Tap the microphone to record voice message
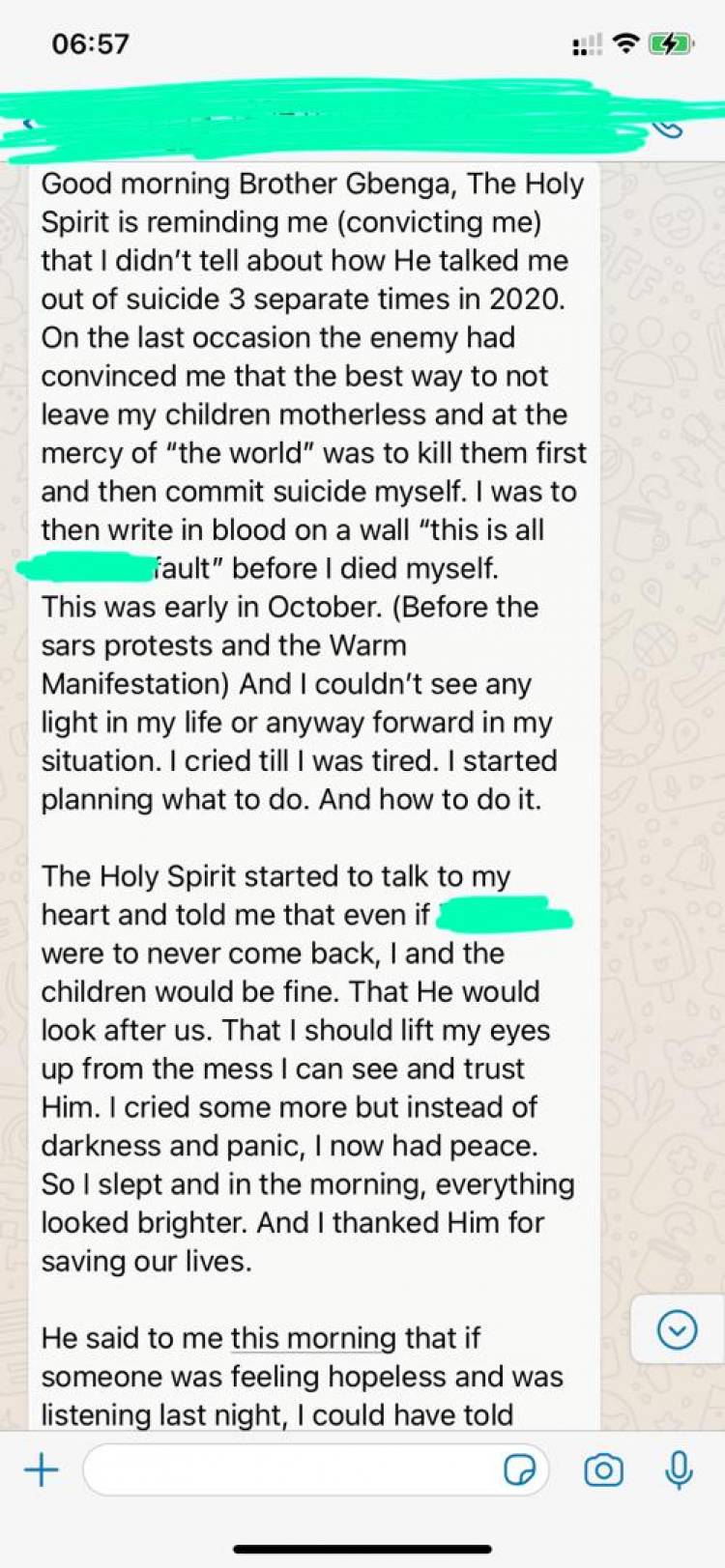The image size is (725, 1568). [x=680, y=1470]
